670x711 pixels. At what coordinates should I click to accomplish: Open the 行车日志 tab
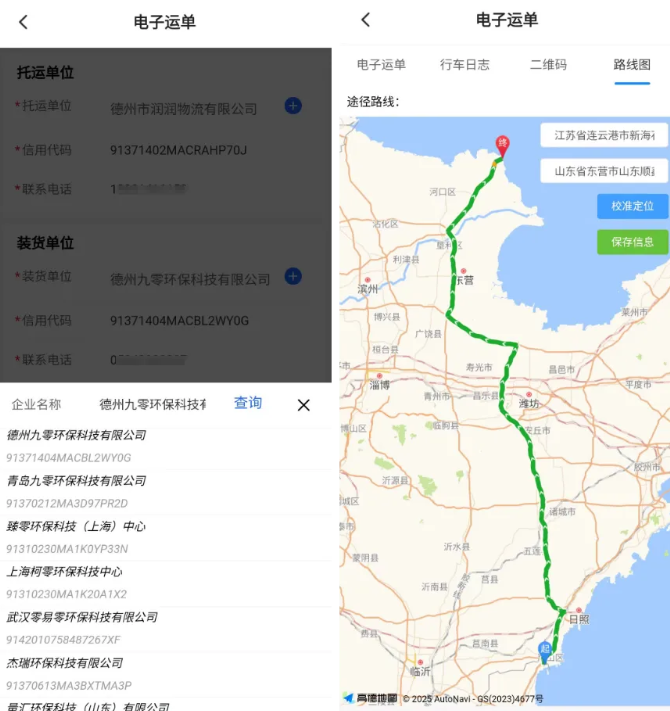click(465, 65)
